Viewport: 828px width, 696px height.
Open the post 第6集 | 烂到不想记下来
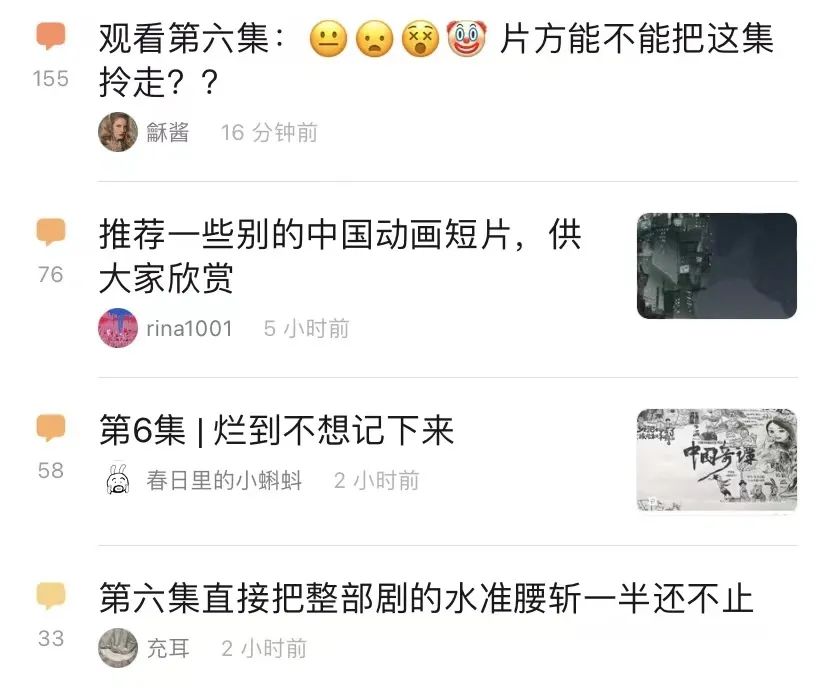pos(277,430)
